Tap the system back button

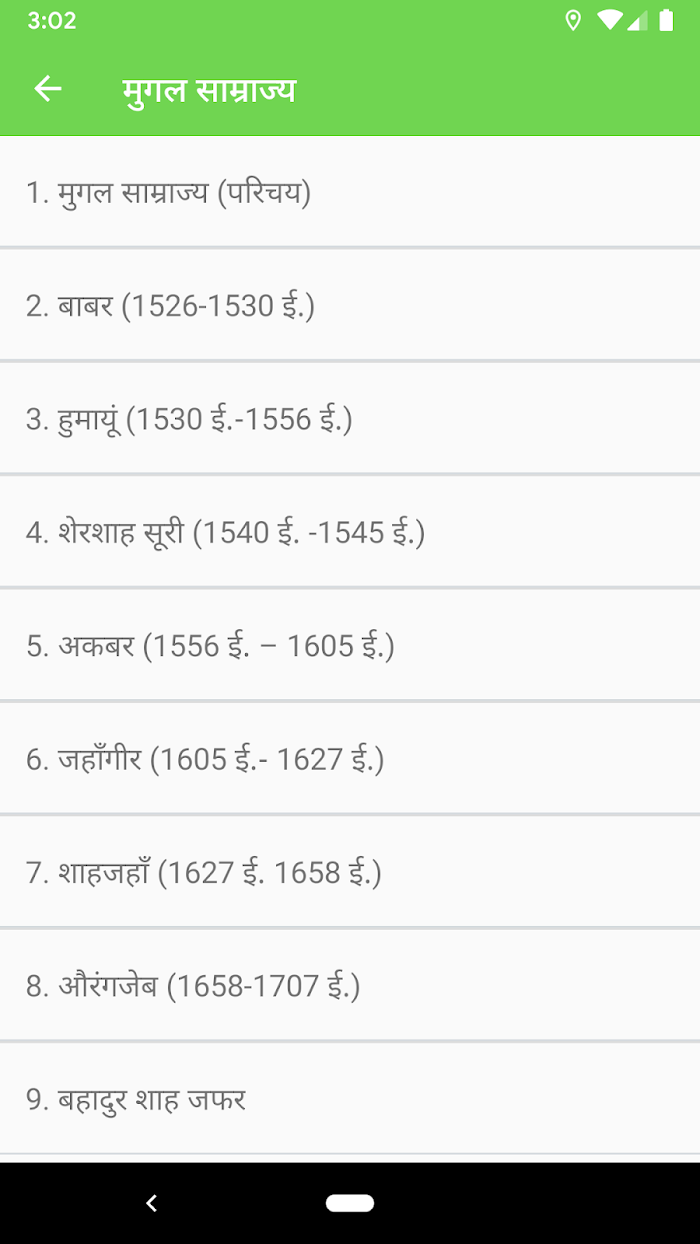(x=151, y=1203)
